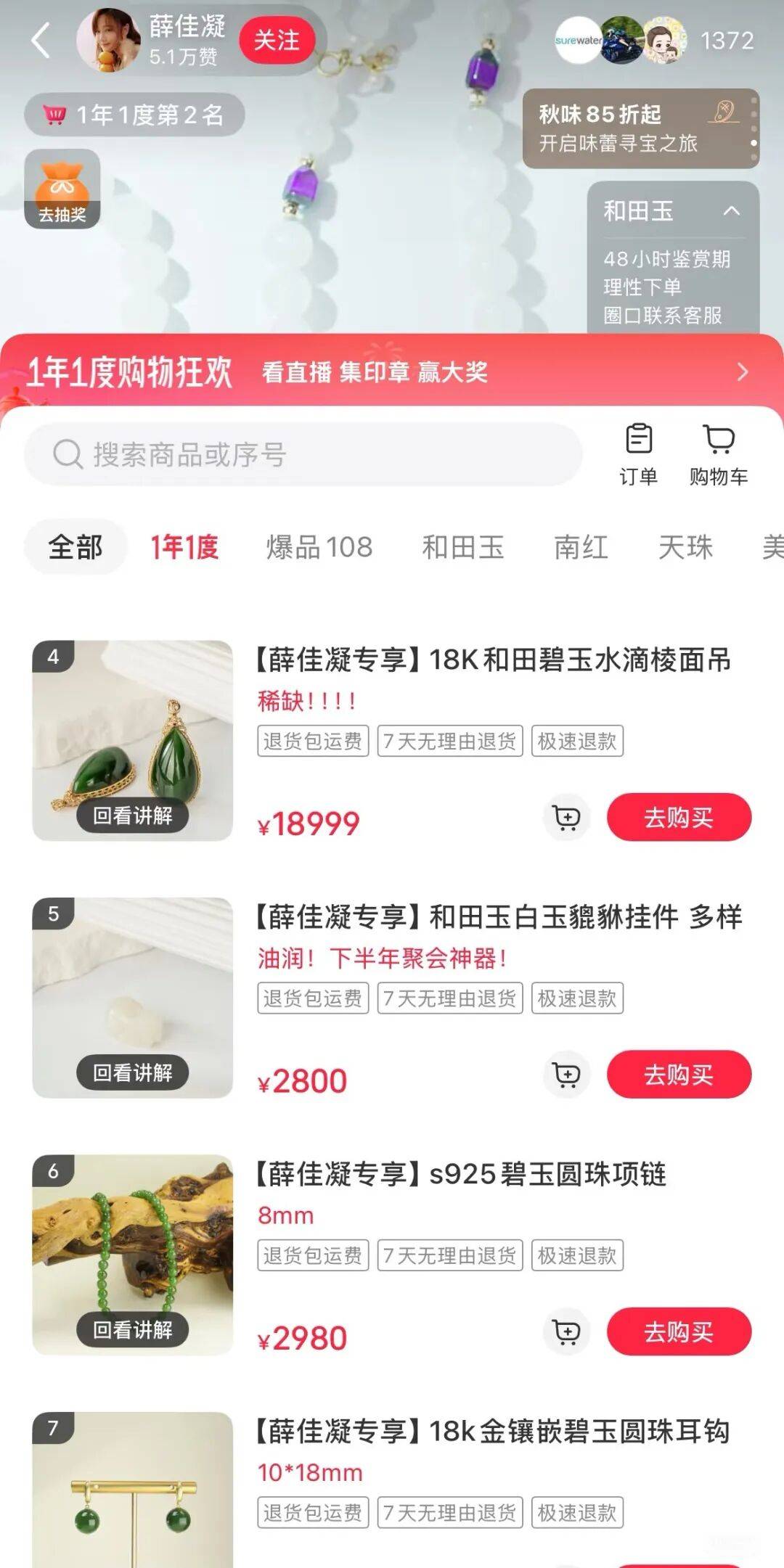Add the ¥18999 pendant to cart
Screen dimensions: 784x1568
coord(567,818)
